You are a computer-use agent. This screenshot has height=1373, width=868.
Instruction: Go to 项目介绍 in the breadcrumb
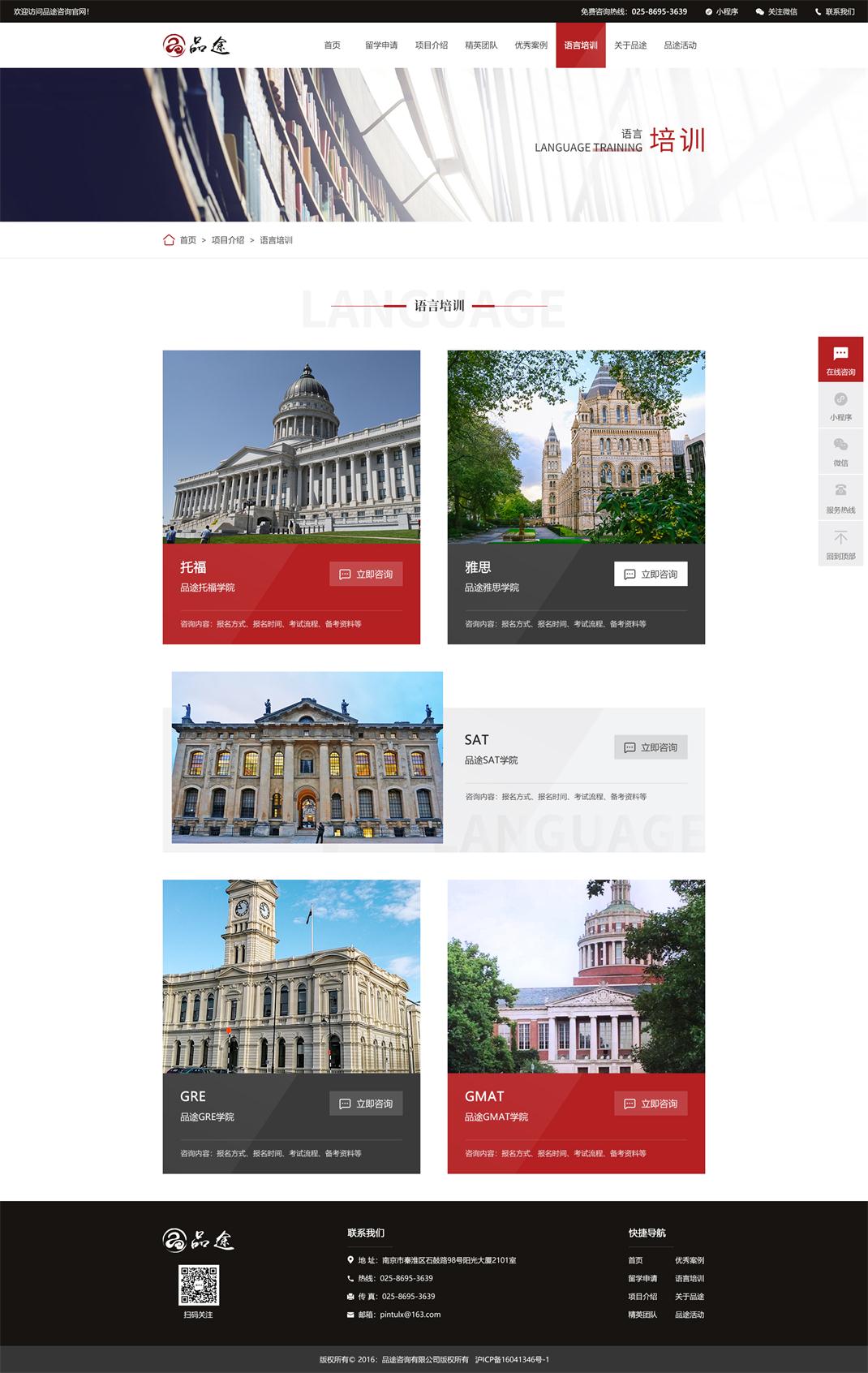(x=228, y=240)
